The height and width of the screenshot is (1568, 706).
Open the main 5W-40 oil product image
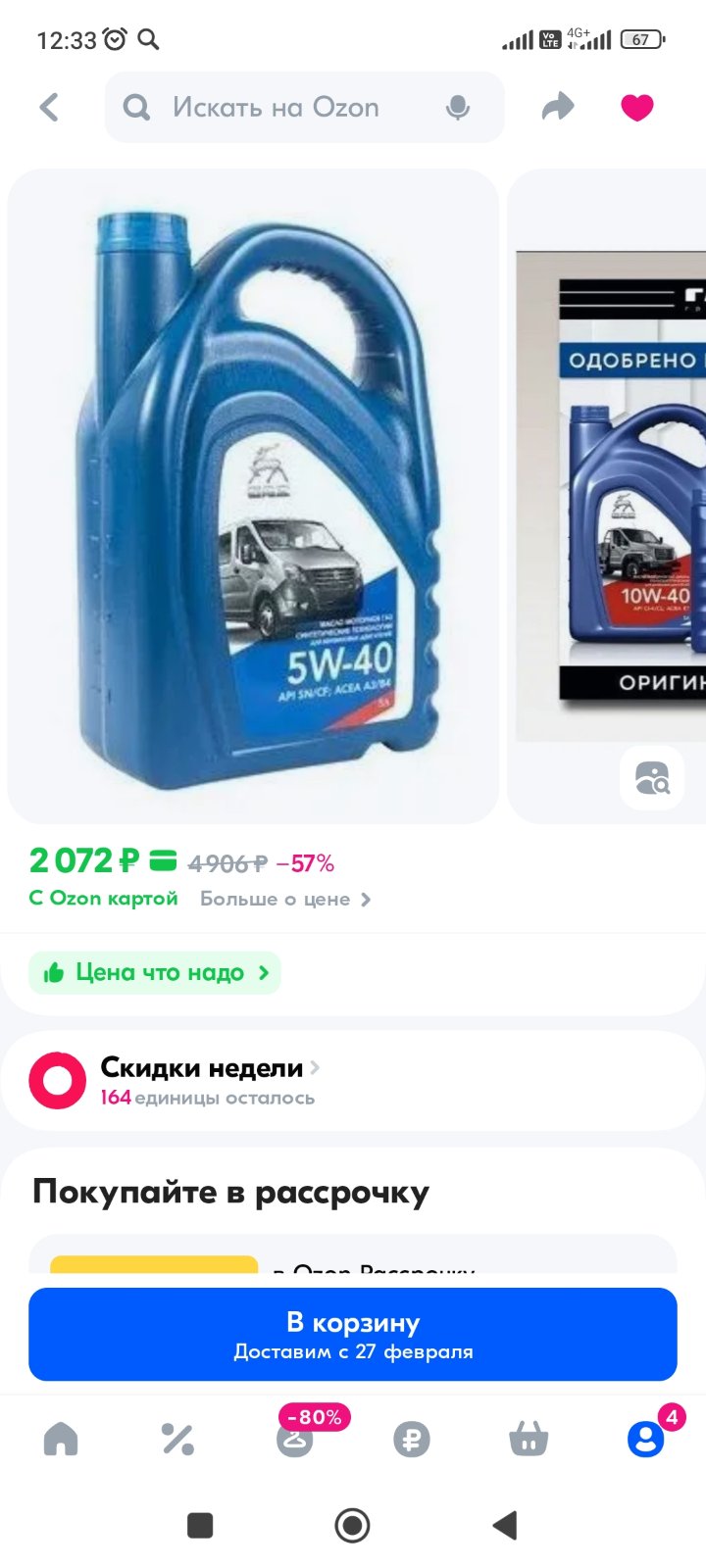pos(253,496)
